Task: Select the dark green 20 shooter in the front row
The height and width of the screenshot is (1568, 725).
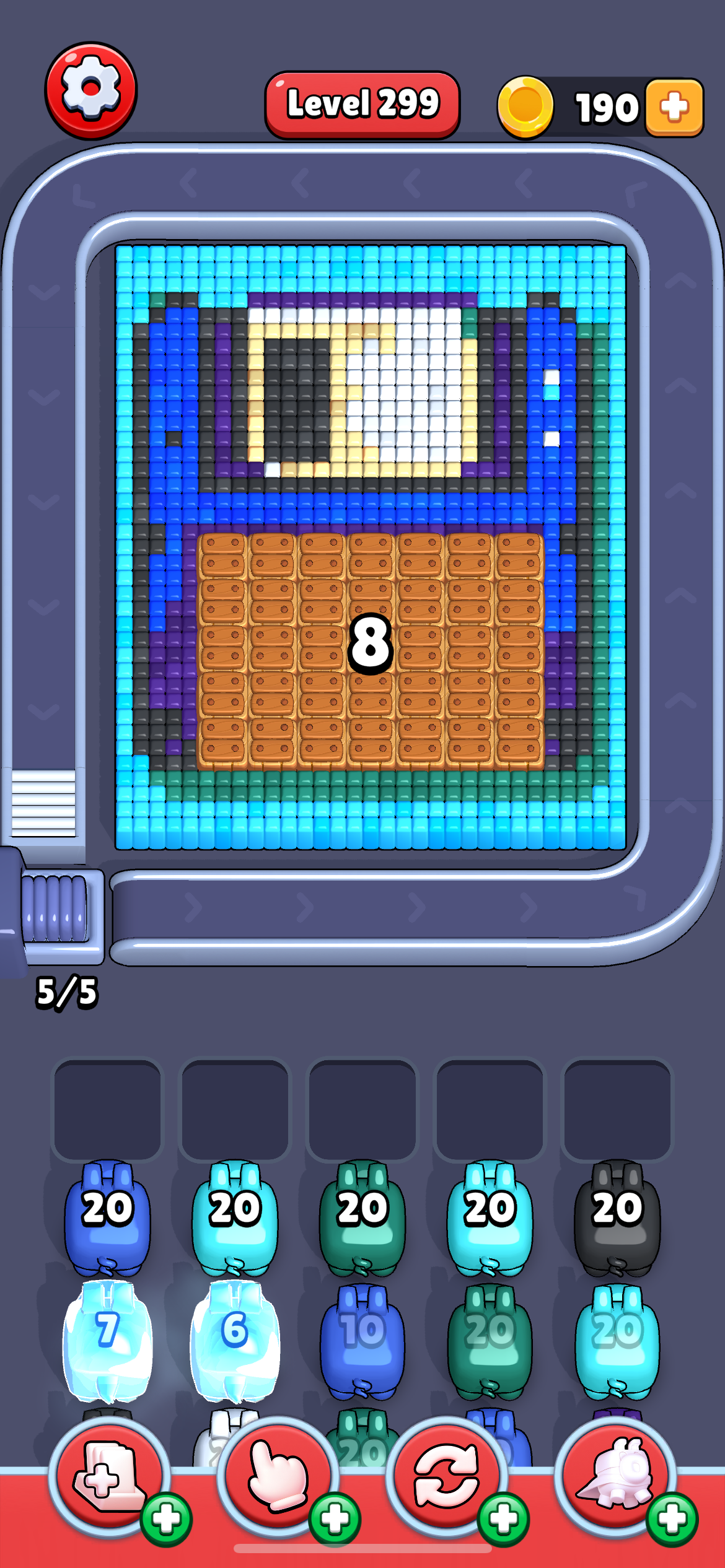Action: coord(362,1217)
